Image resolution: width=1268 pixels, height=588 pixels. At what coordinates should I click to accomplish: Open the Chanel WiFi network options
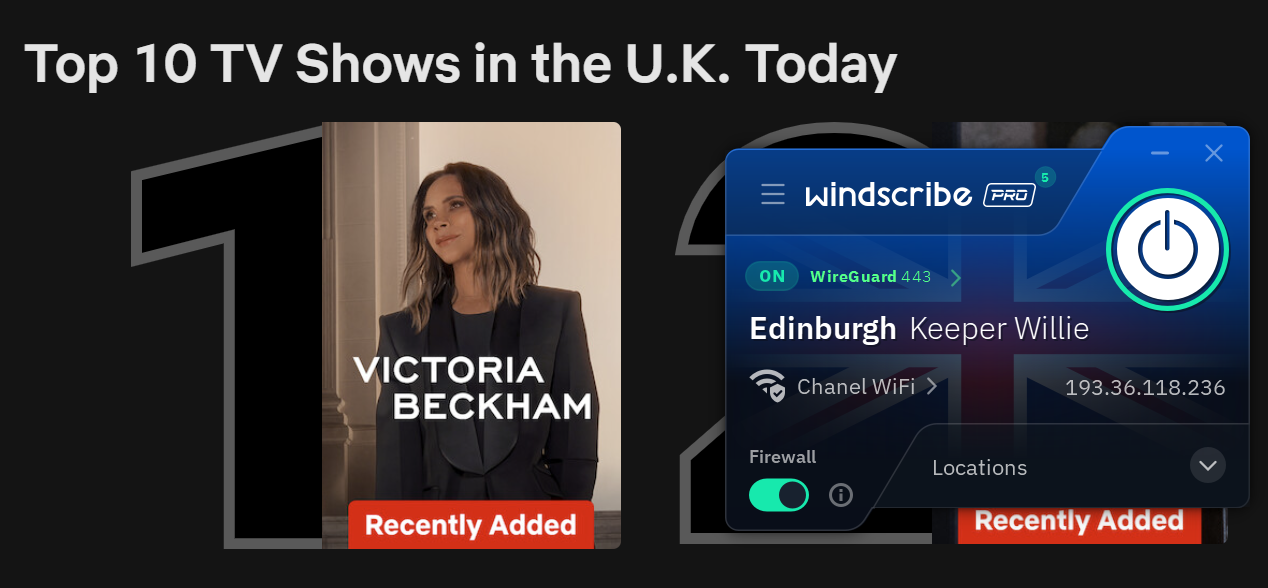[x=856, y=386]
